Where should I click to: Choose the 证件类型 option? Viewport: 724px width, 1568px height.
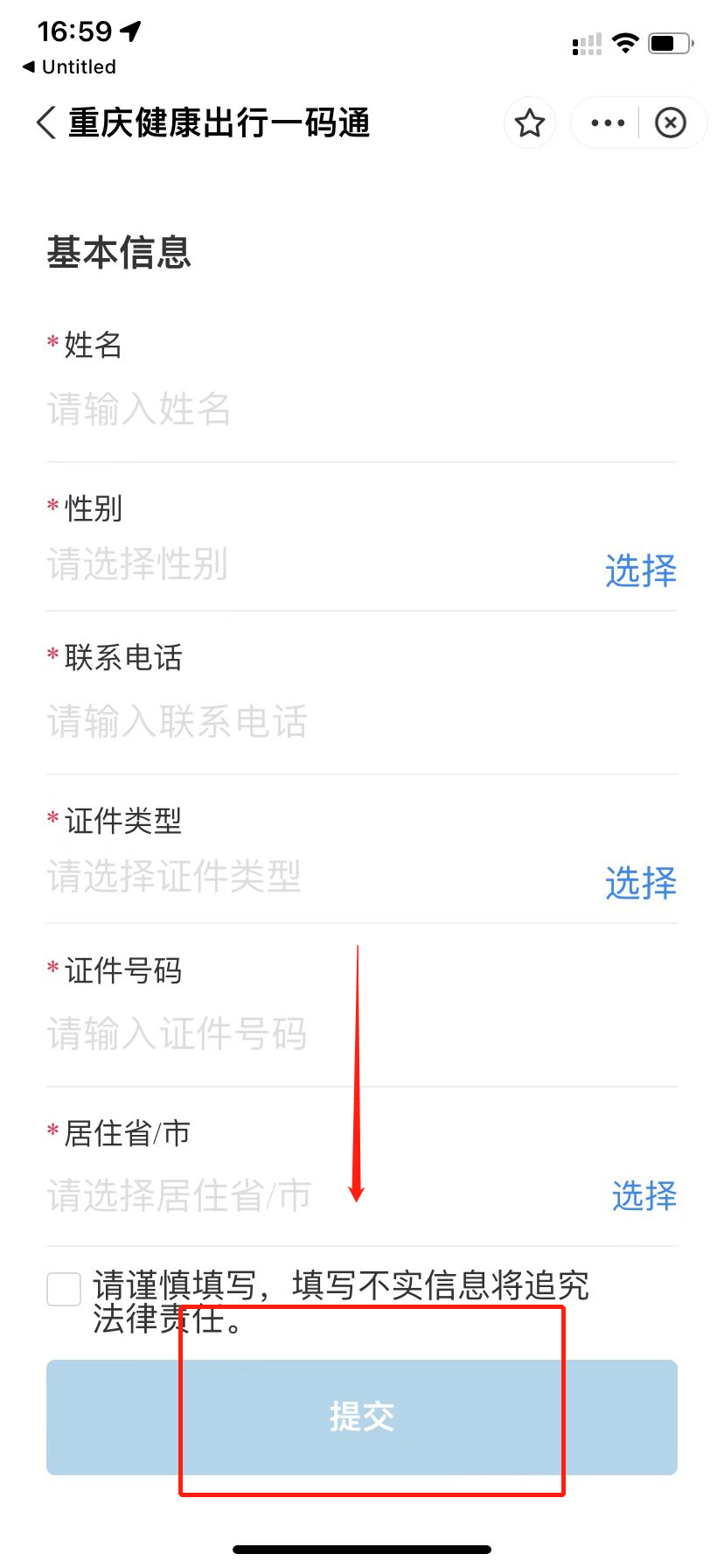coord(640,883)
